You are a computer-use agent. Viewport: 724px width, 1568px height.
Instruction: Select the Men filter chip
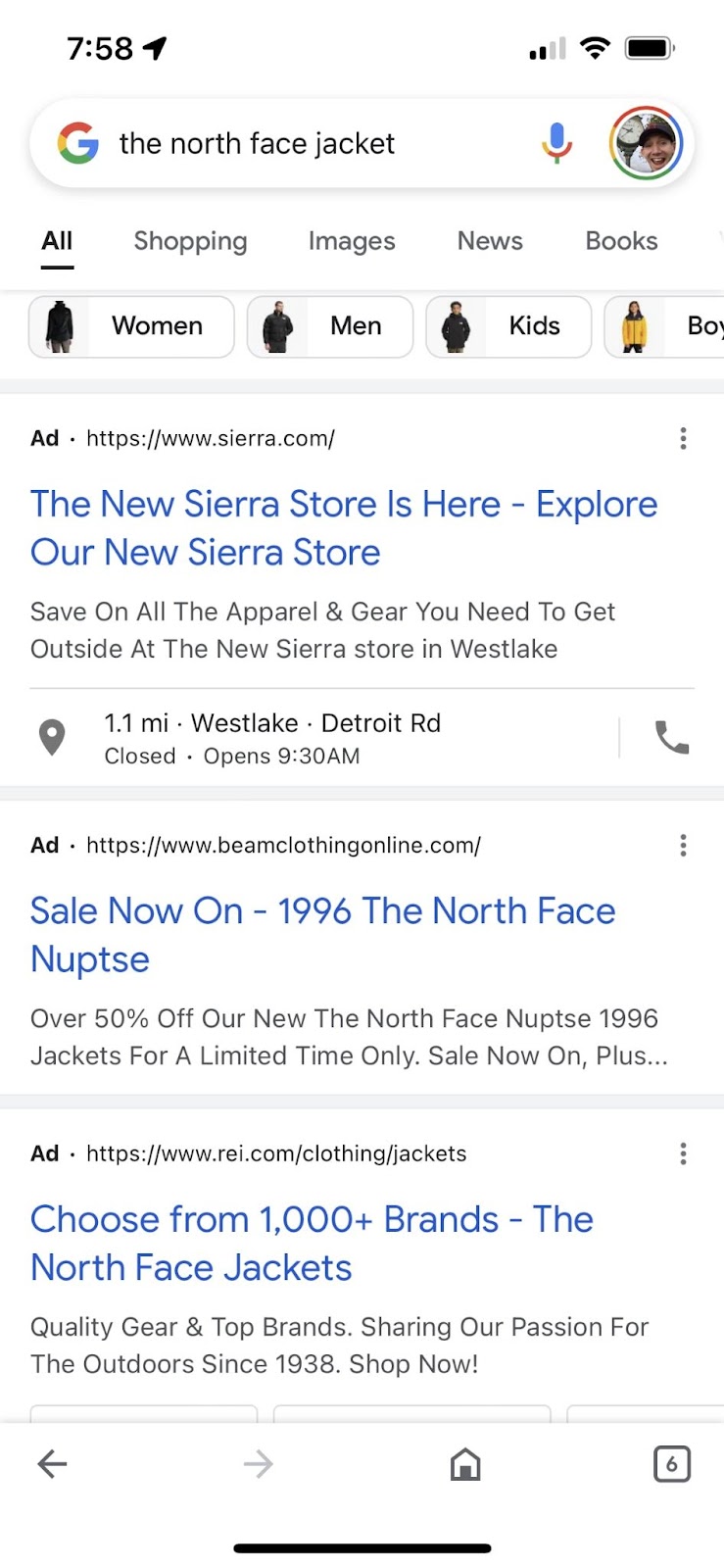point(330,326)
